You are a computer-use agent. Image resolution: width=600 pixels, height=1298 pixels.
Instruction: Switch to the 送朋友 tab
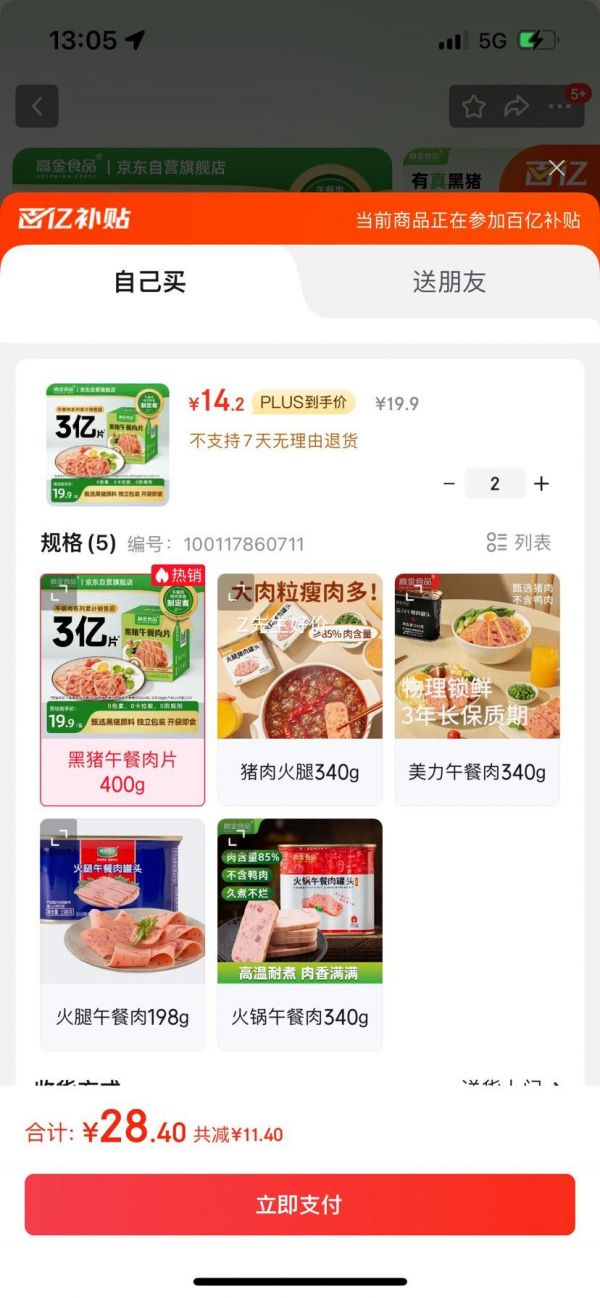coord(449,282)
